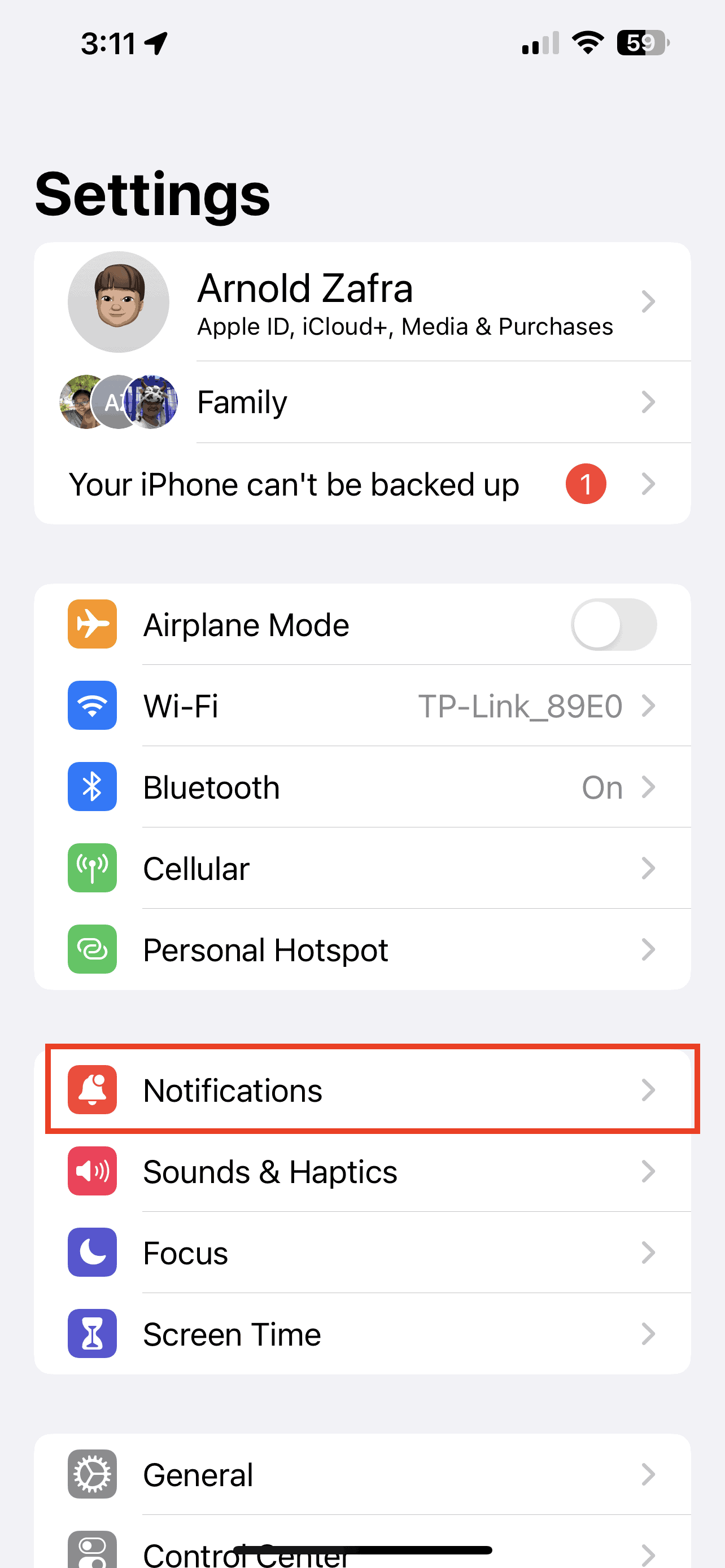Select the Notifications row
725x1568 pixels.
pyautogui.click(x=362, y=1090)
